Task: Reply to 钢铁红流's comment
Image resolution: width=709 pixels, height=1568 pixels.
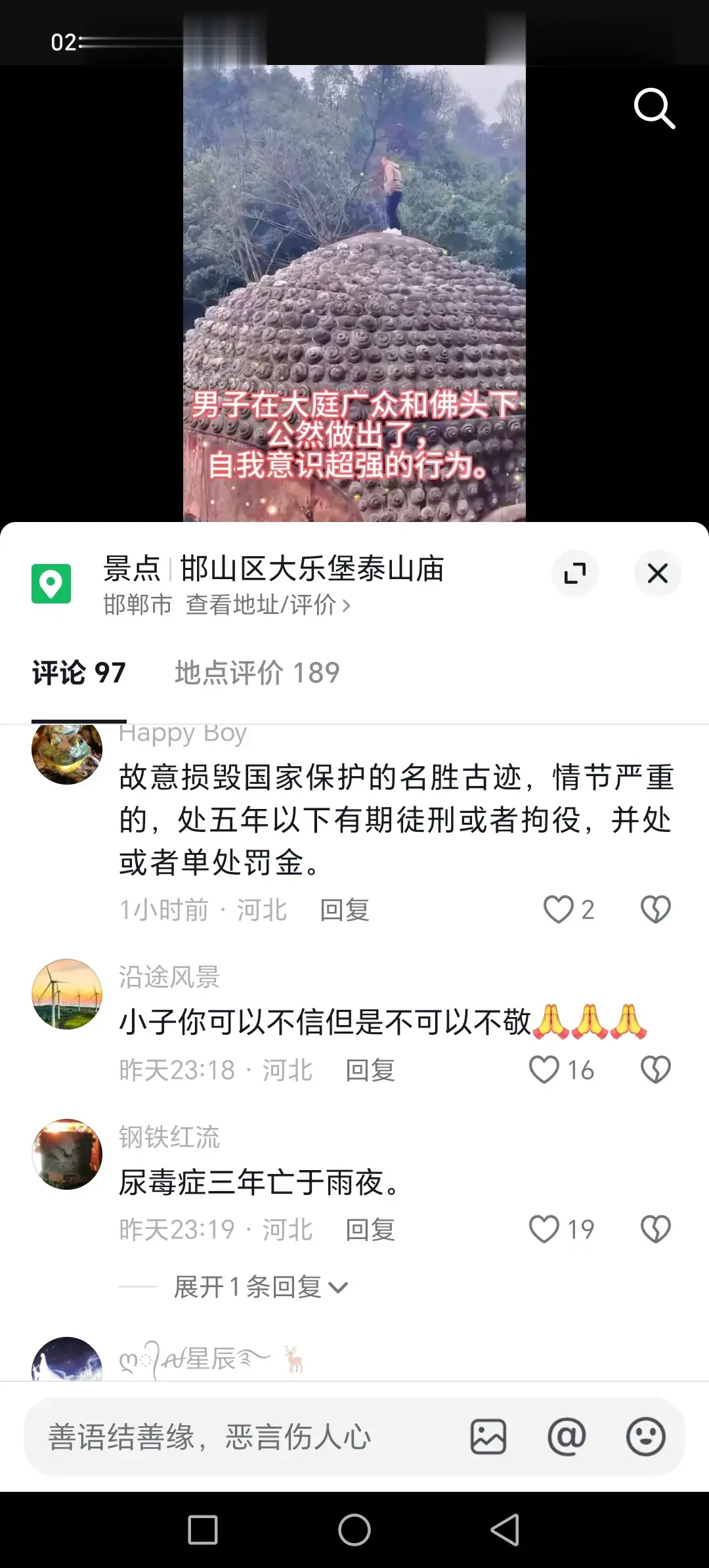Action: 370,1230
